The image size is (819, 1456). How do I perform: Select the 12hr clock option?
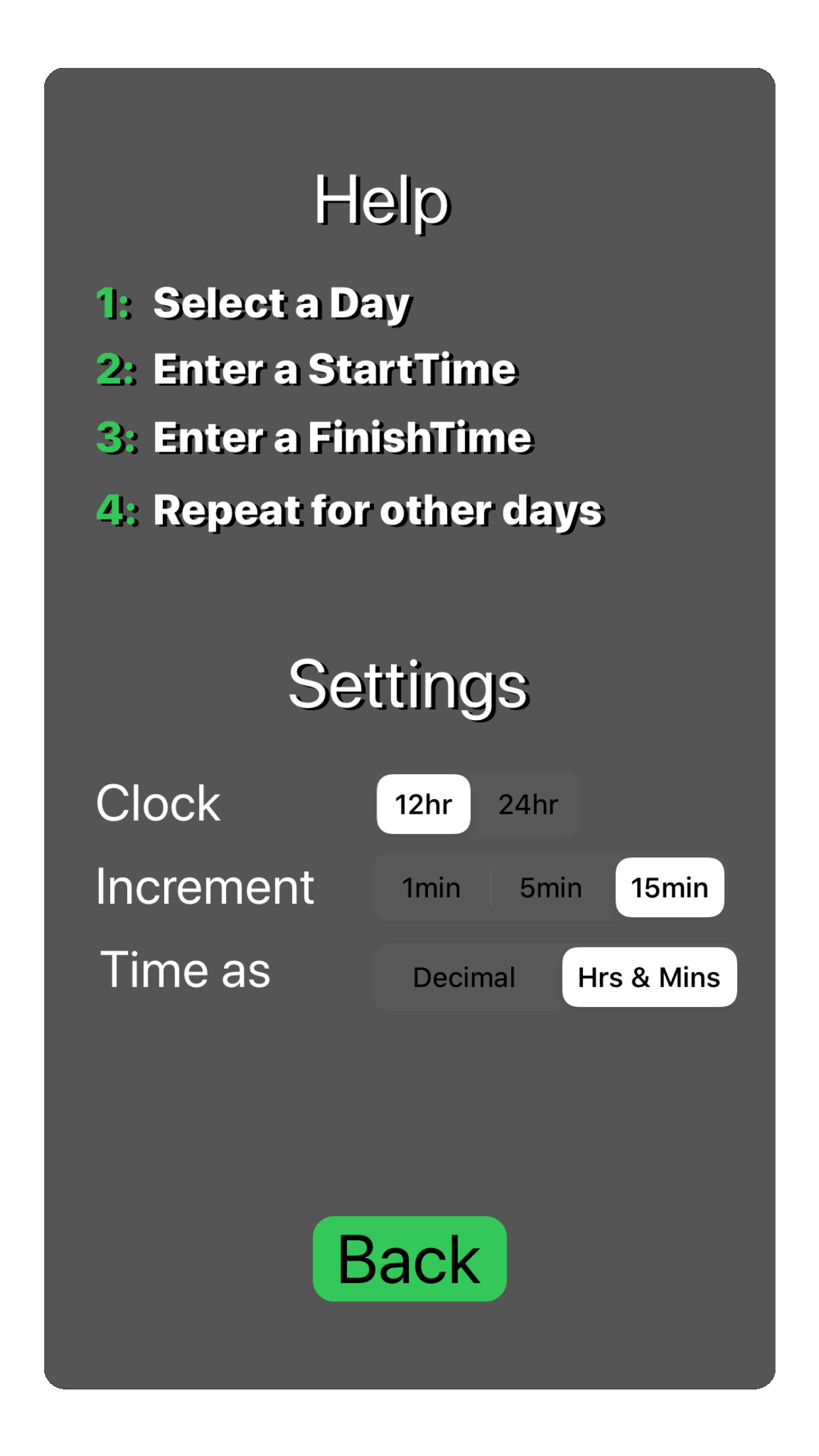(423, 804)
